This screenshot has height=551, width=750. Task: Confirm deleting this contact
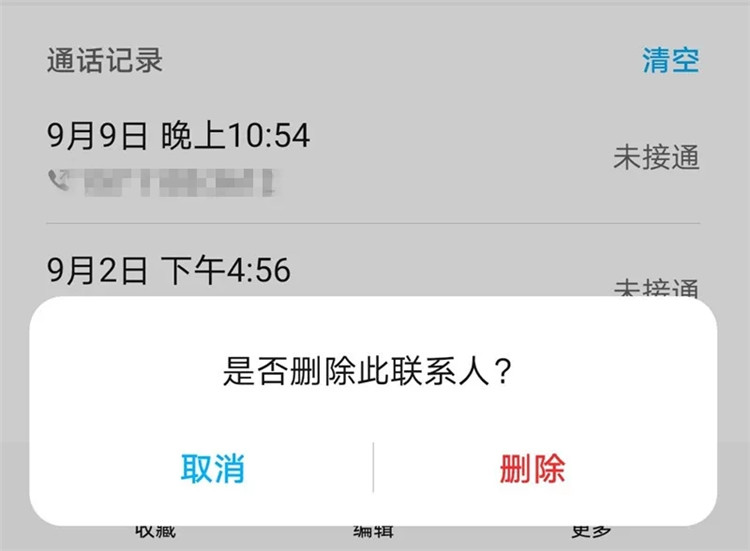tap(532, 468)
